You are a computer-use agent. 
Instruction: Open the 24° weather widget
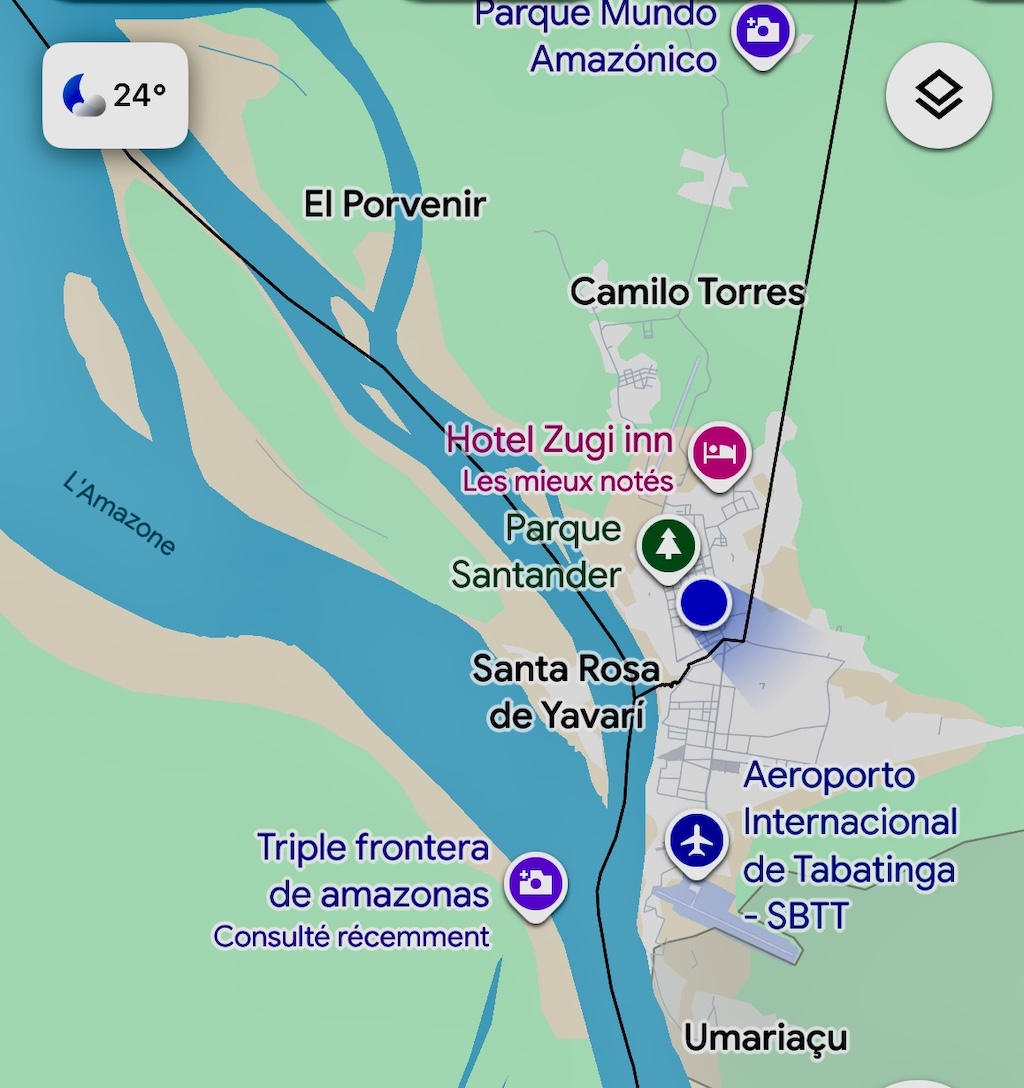tap(115, 96)
